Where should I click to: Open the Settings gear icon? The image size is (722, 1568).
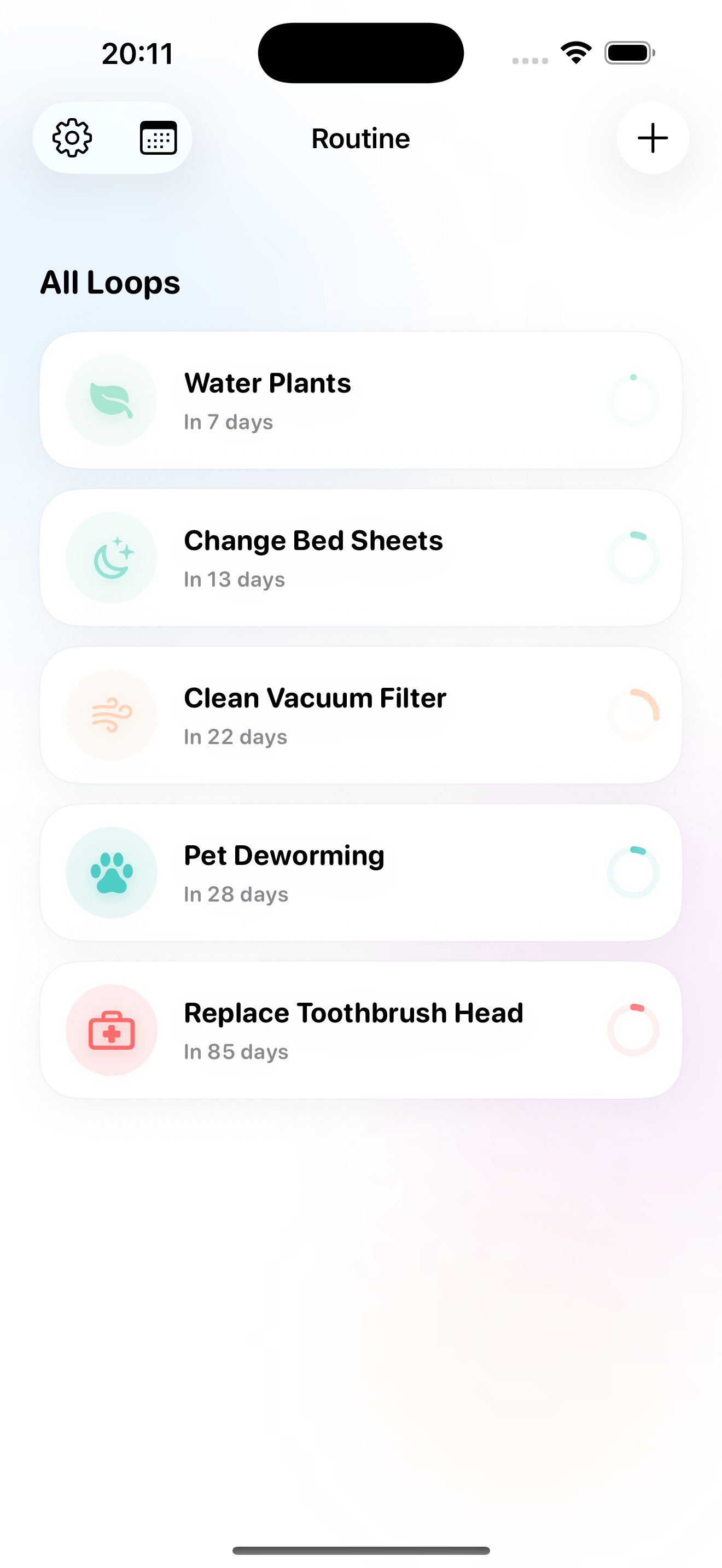coord(71,138)
